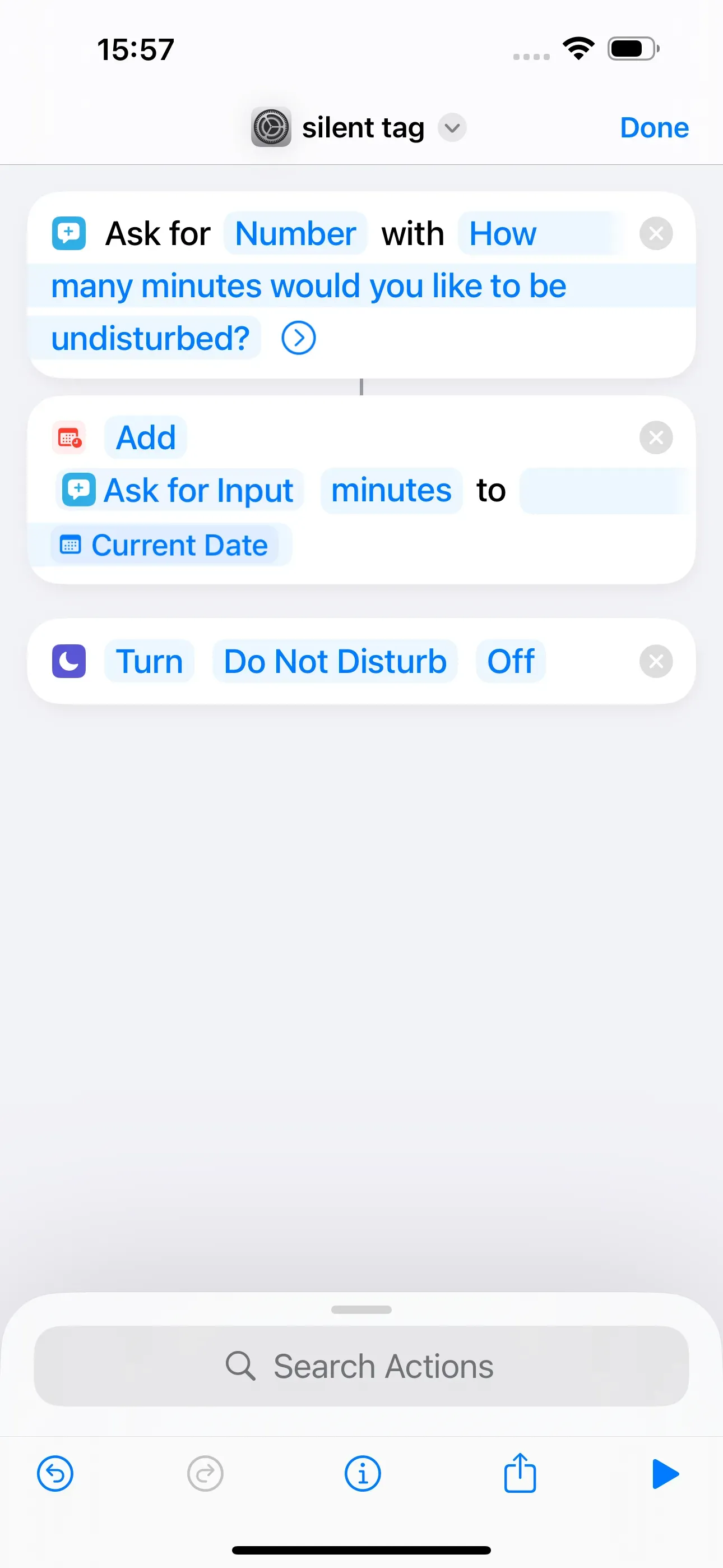
Task: Edit the prompt text starting with How
Action: (x=308, y=286)
